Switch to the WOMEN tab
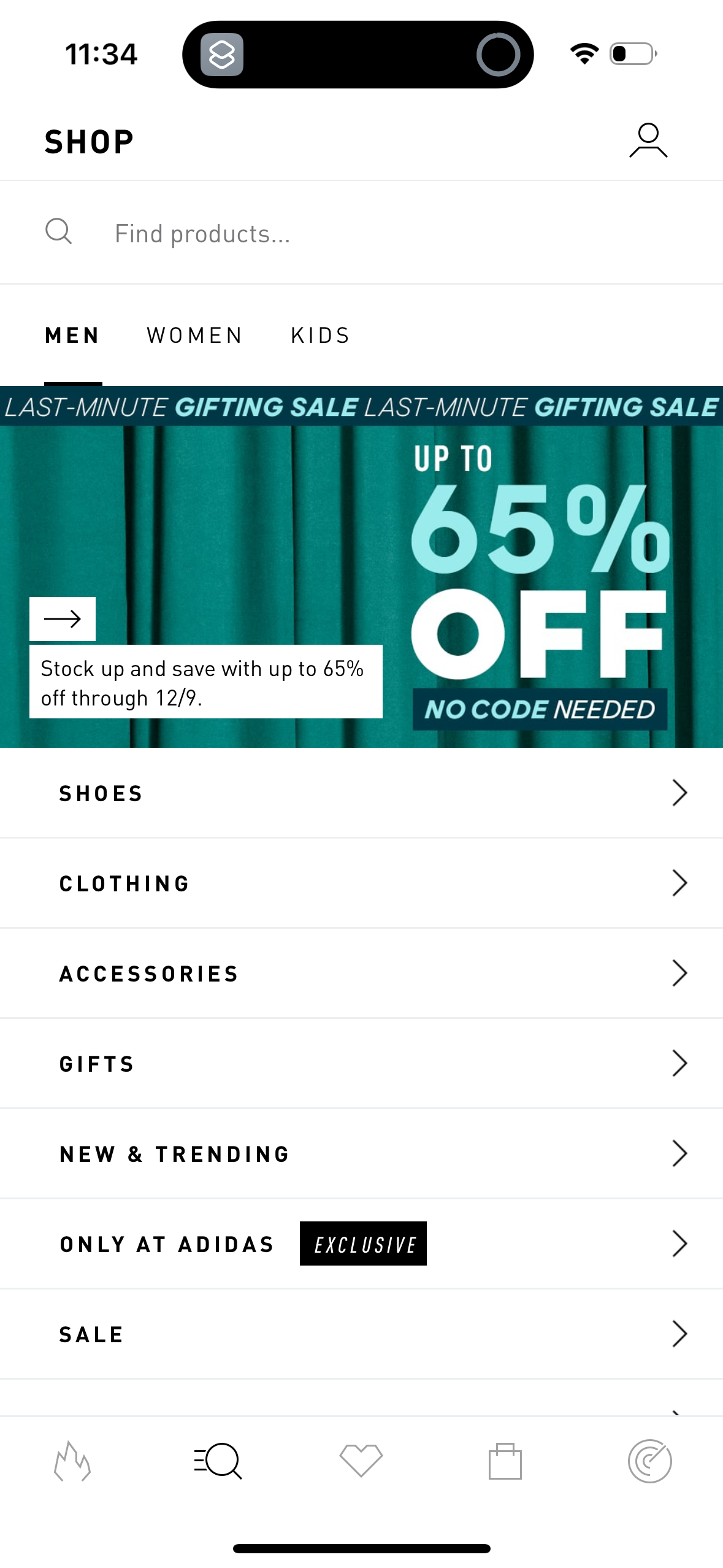Viewport: 723px width, 1568px height. coord(194,334)
